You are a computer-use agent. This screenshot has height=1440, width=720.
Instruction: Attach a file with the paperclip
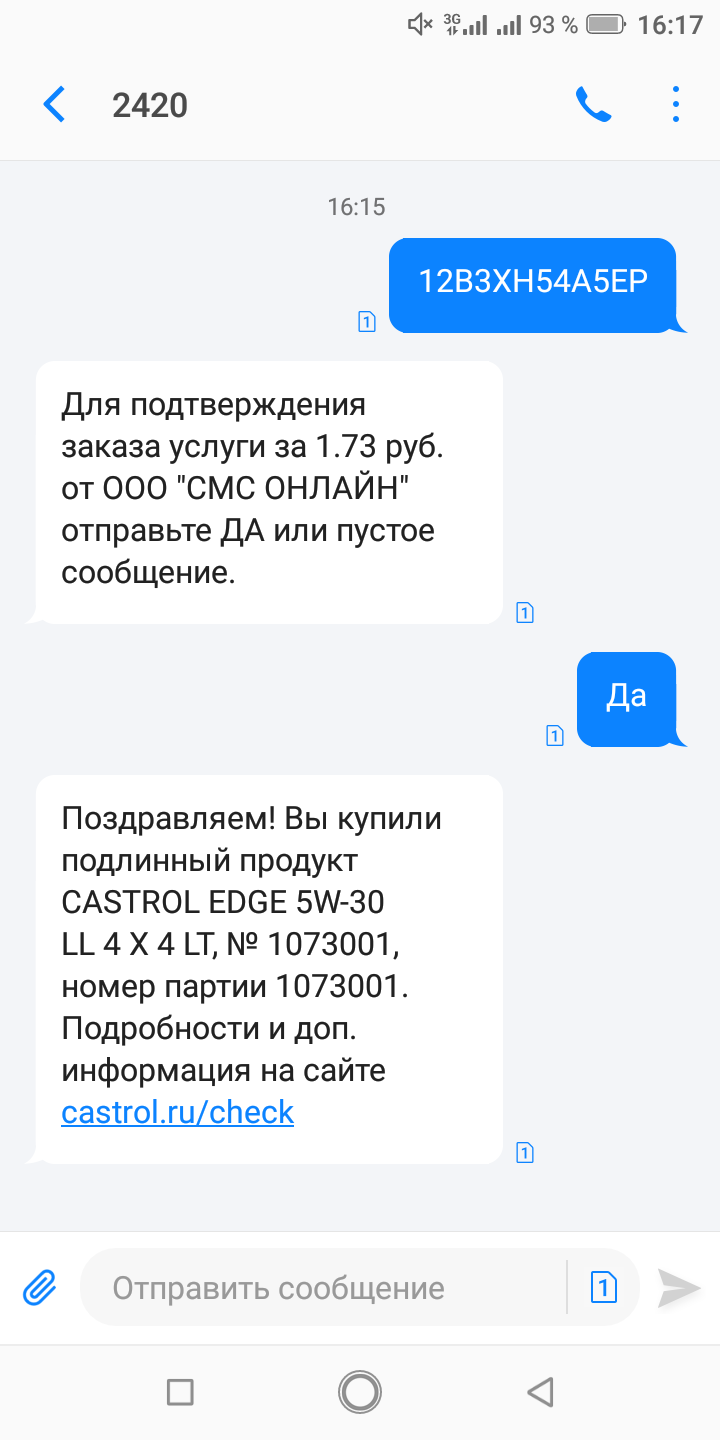click(40, 1287)
